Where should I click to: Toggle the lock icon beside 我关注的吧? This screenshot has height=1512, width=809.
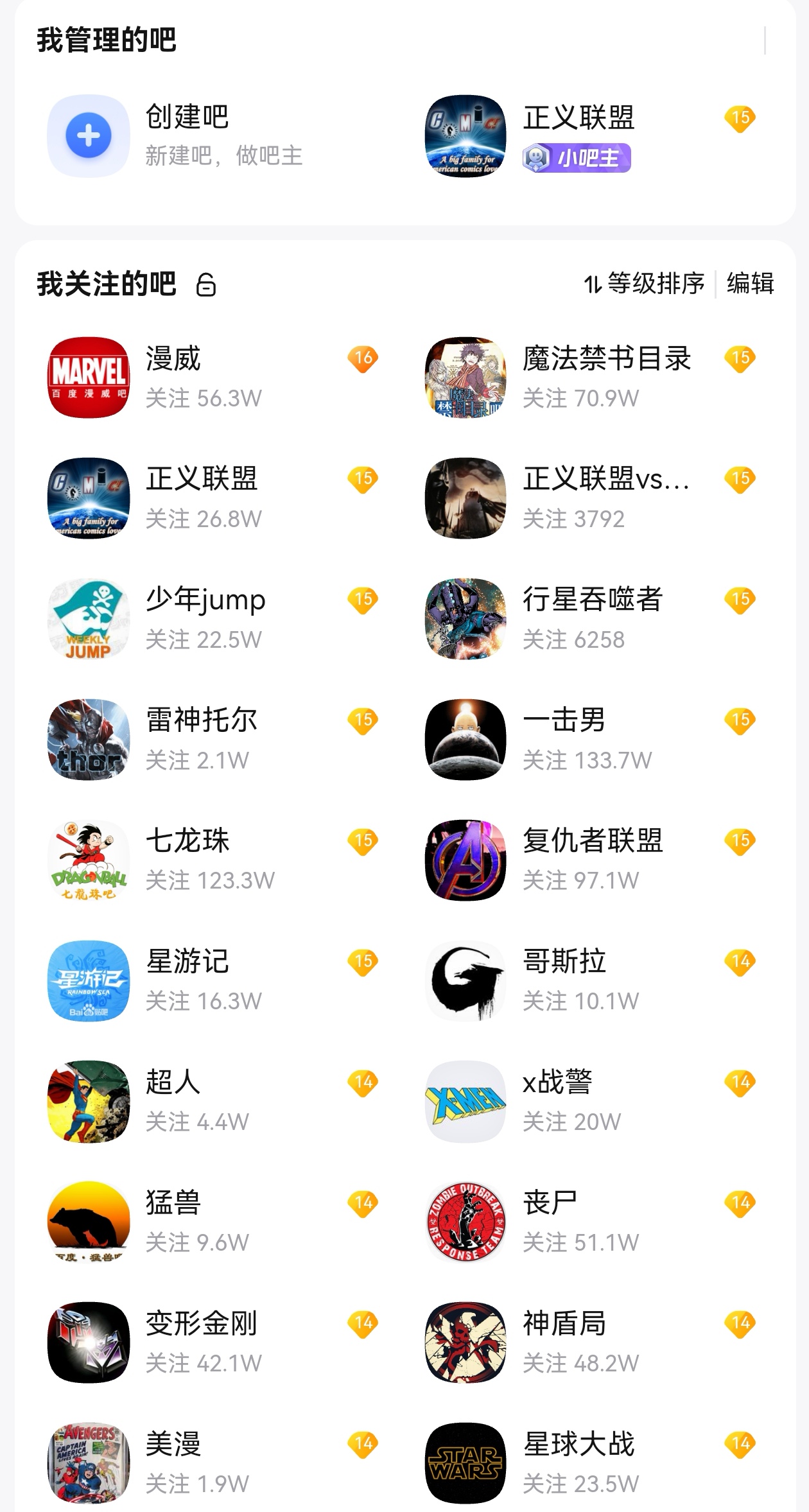pos(205,284)
